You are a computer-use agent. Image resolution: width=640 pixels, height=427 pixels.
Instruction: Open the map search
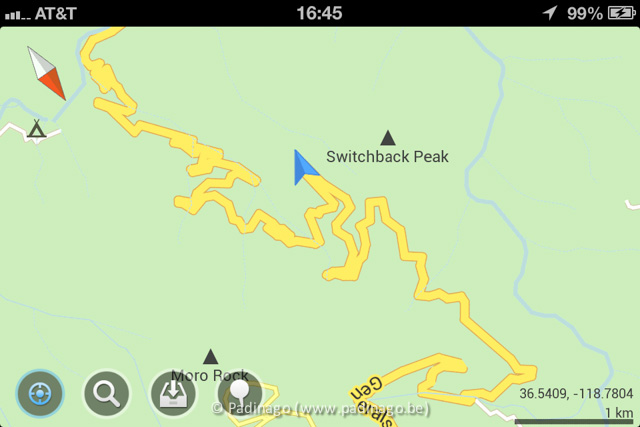click(106, 393)
